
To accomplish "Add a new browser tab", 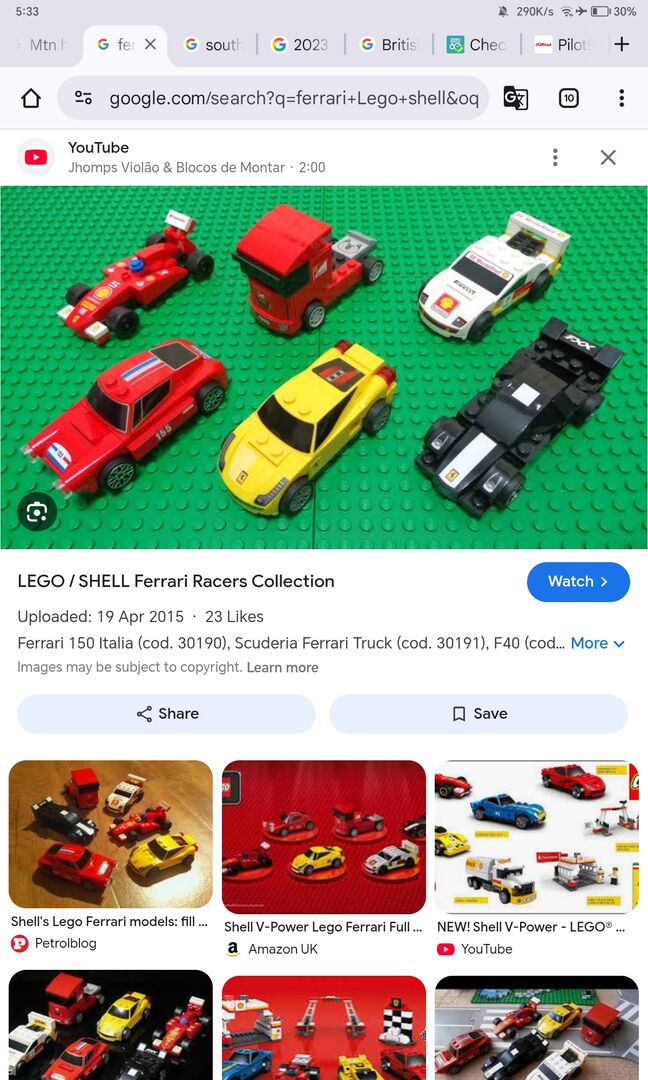I will tap(621, 44).
